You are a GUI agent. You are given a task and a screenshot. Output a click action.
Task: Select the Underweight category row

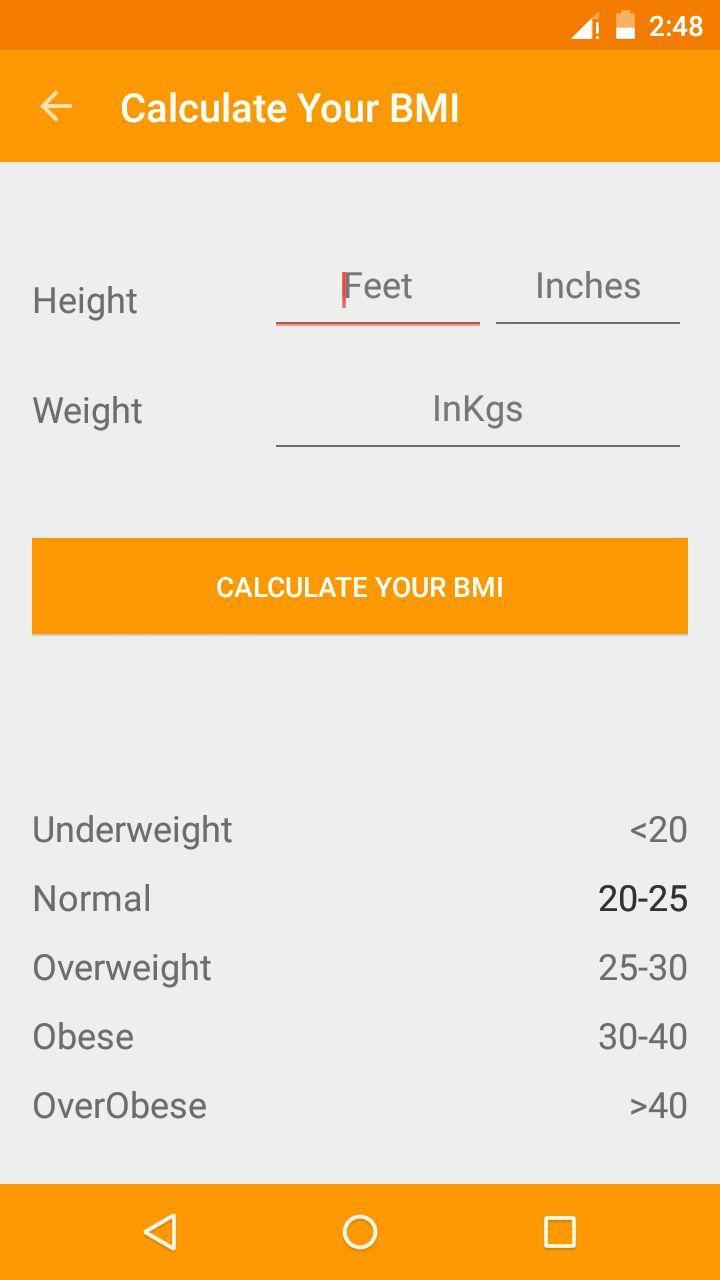coord(132,829)
